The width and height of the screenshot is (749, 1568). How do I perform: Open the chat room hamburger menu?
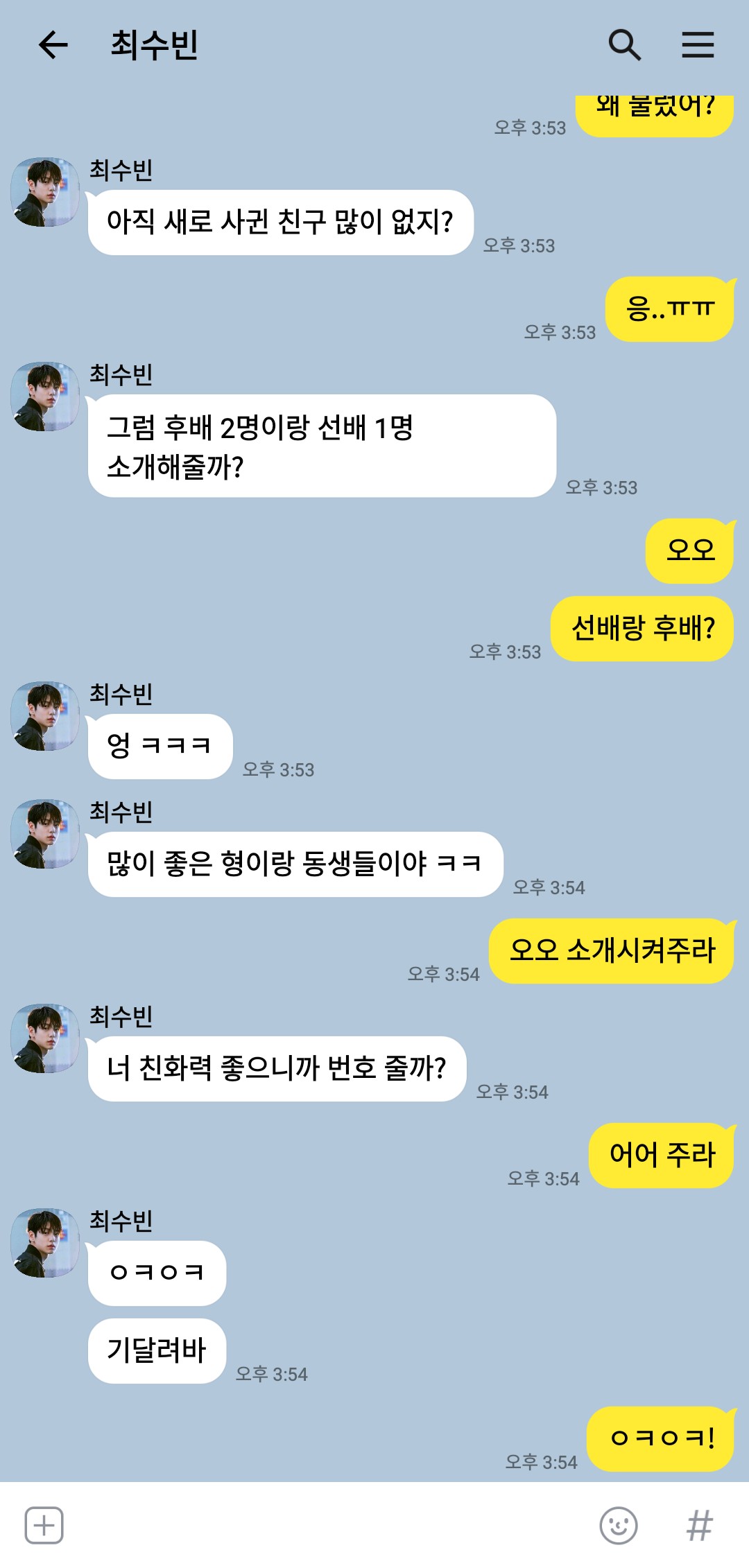point(698,45)
